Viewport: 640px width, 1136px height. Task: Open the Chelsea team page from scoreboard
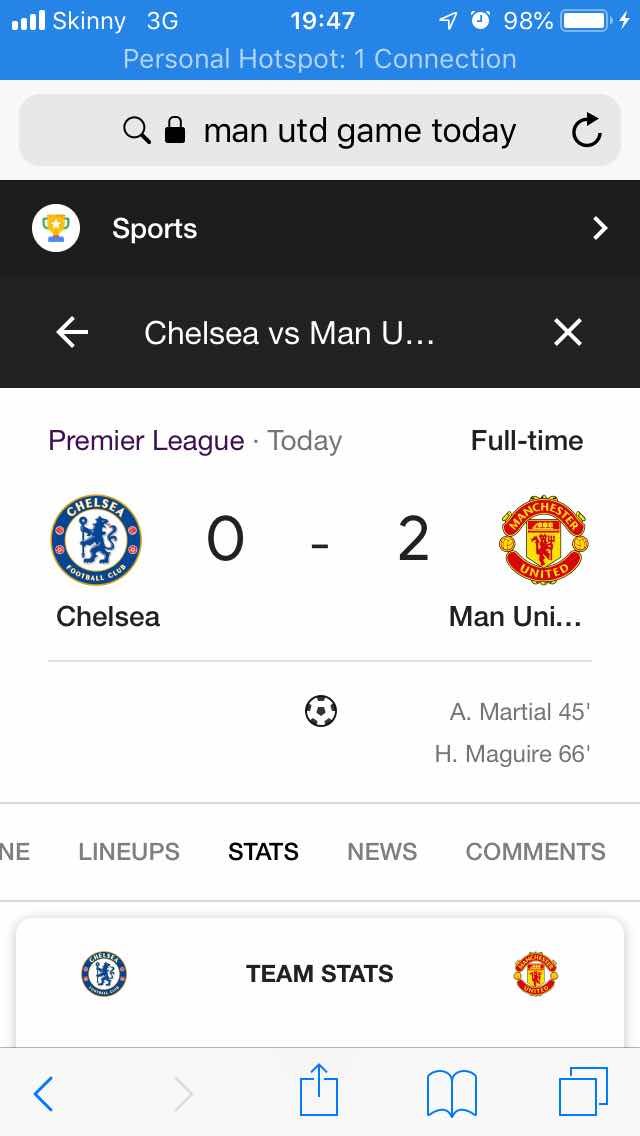97,541
